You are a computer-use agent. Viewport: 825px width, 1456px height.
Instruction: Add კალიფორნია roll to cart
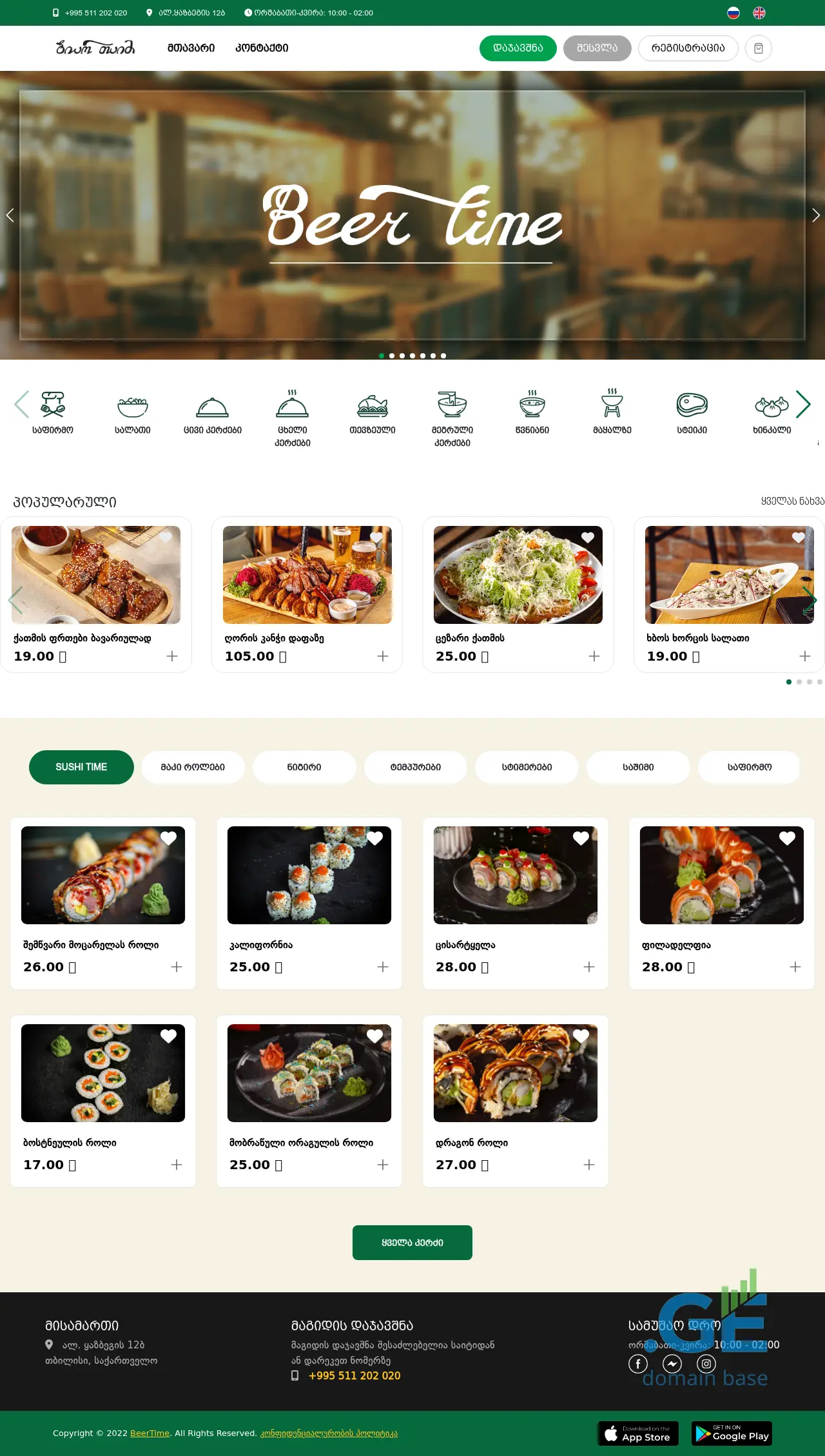[383, 967]
